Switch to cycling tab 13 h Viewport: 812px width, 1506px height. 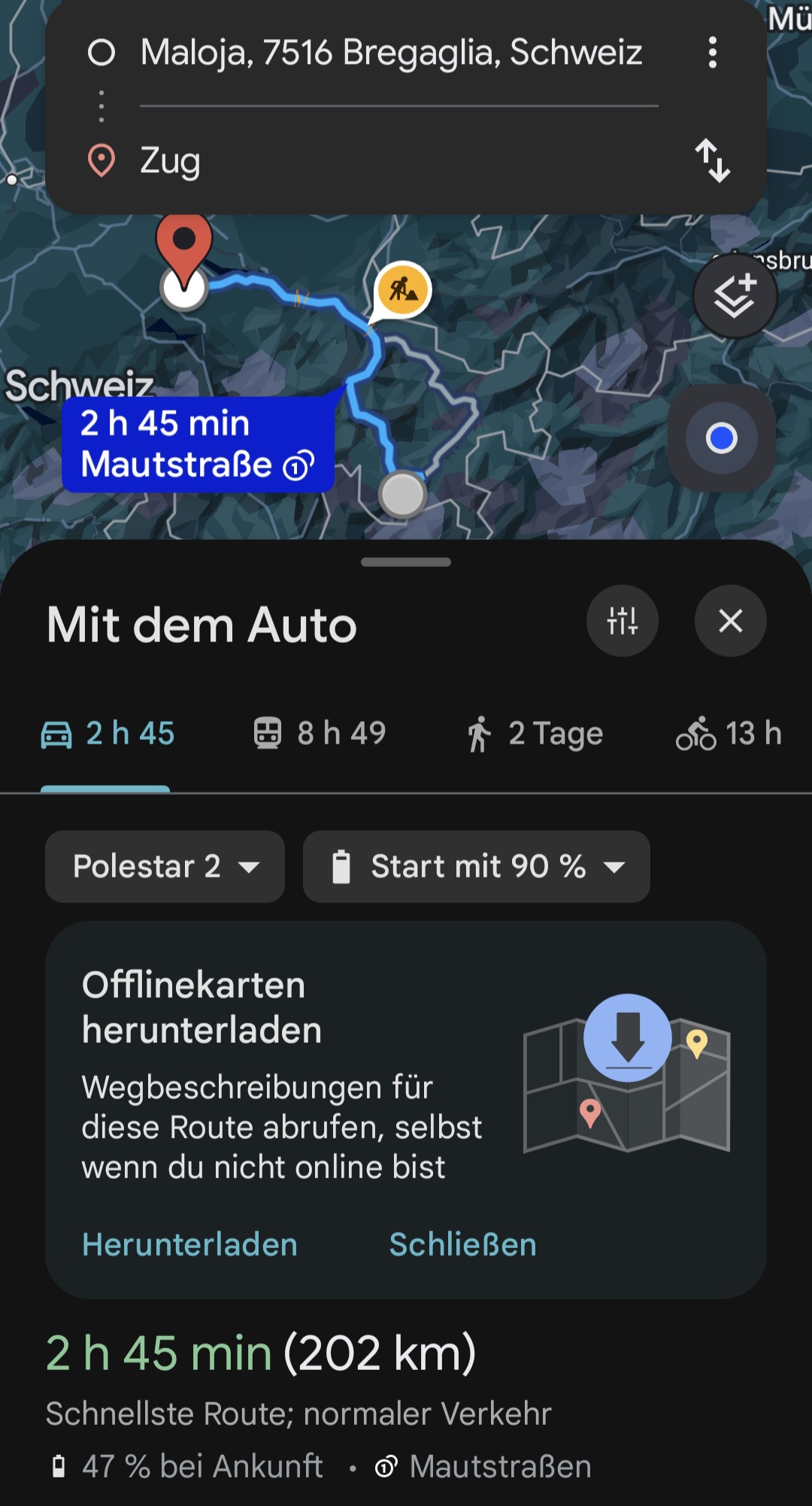[729, 734]
